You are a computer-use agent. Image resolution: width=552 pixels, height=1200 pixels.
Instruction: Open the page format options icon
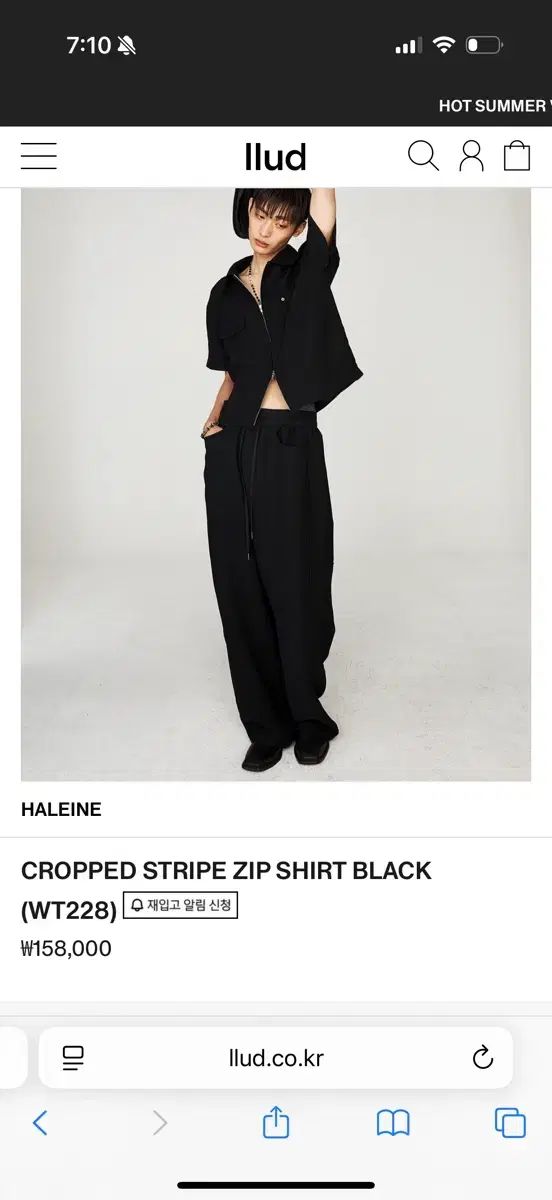pos(73,1058)
